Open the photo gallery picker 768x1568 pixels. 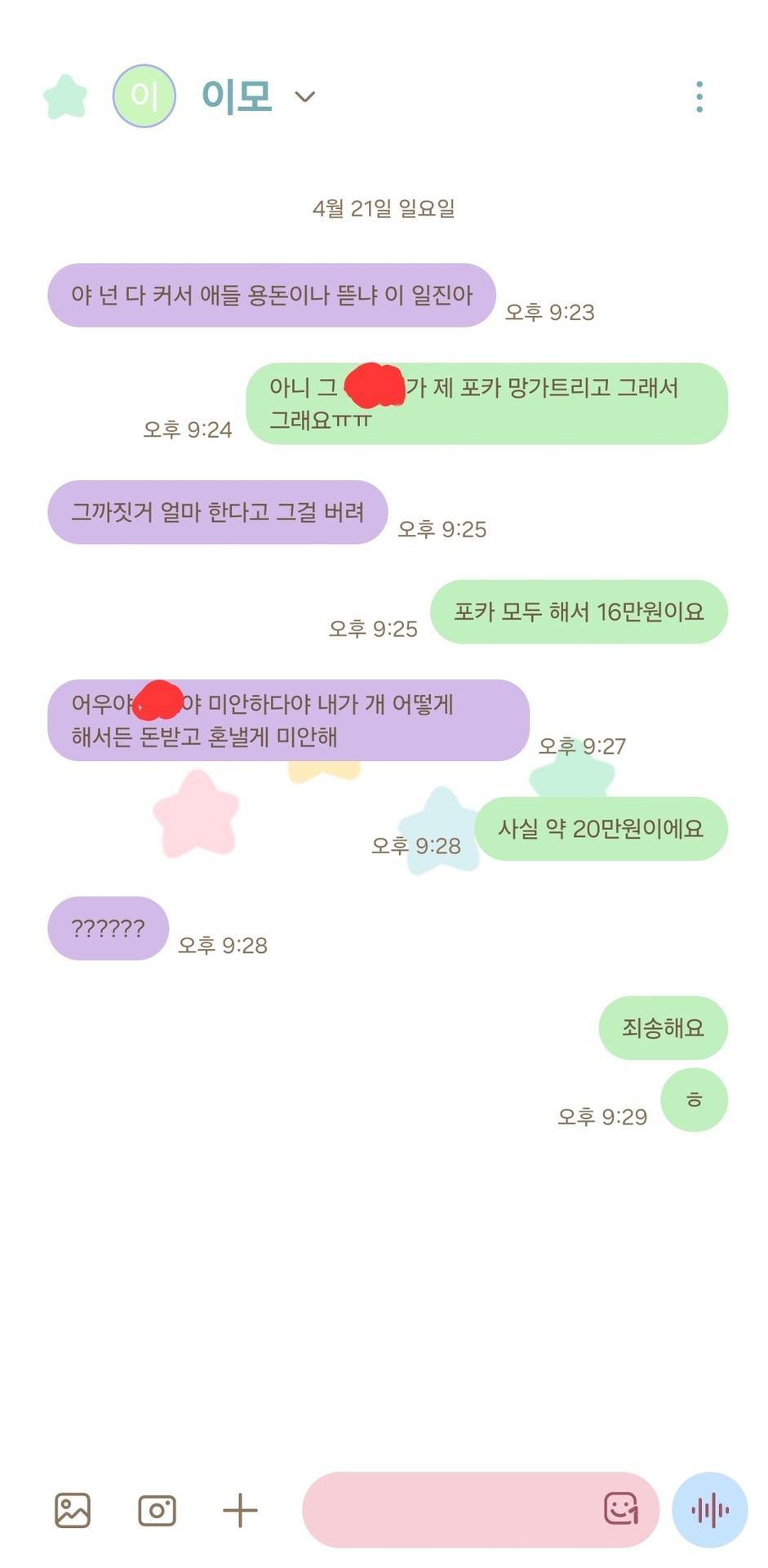point(73,1511)
